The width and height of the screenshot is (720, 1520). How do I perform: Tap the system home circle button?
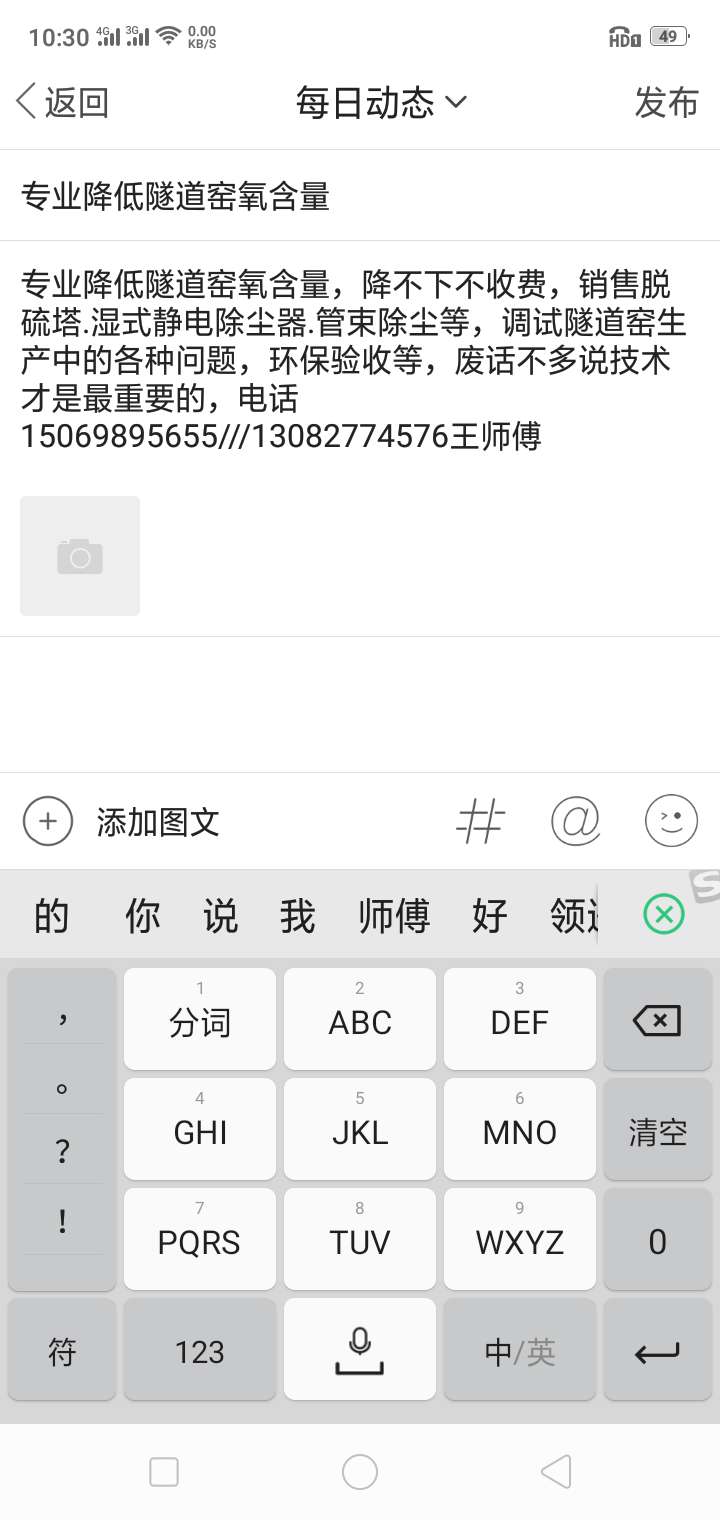point(360,1472)
